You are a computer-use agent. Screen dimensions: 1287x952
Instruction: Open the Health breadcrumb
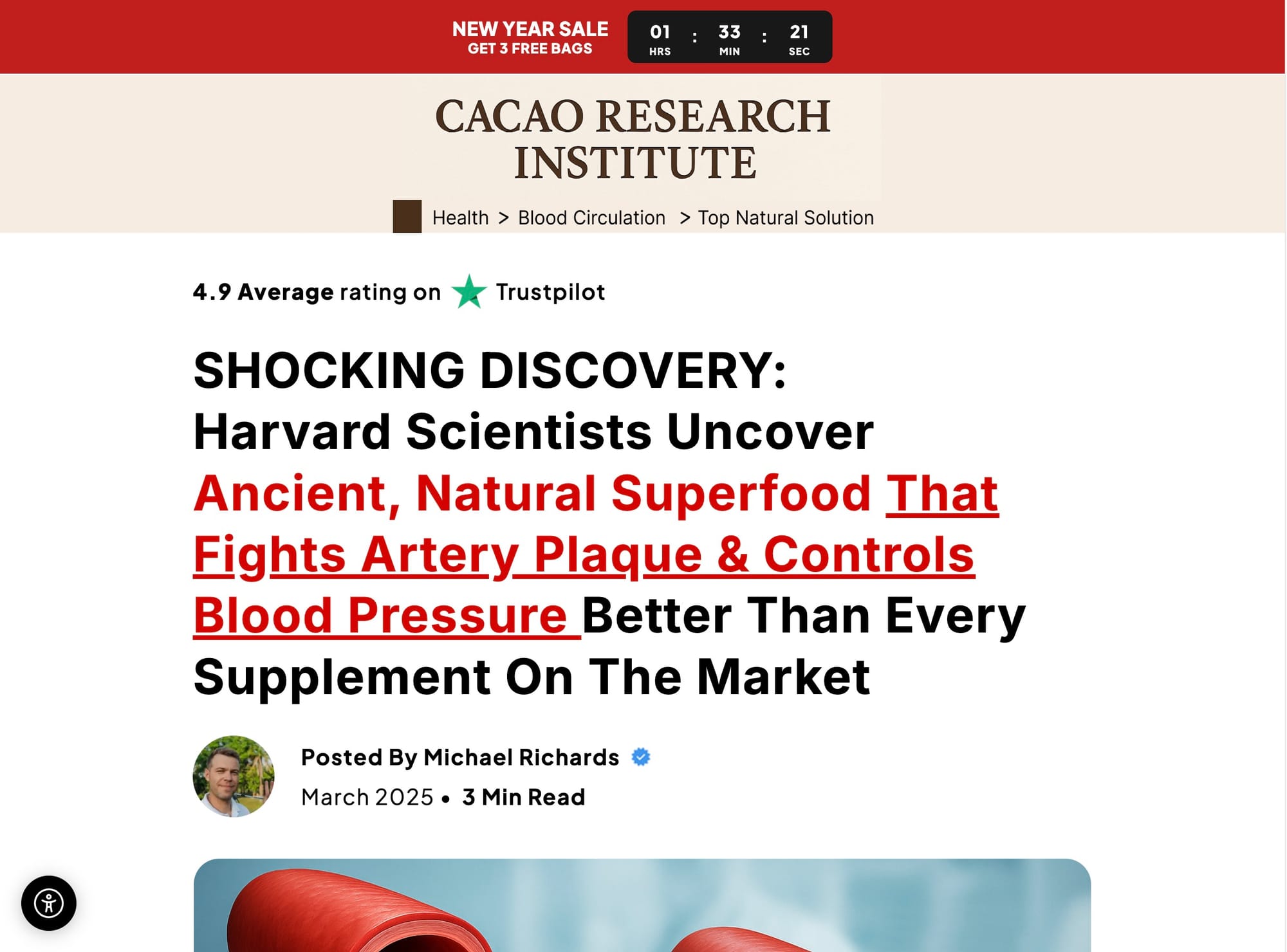(460, 218)
